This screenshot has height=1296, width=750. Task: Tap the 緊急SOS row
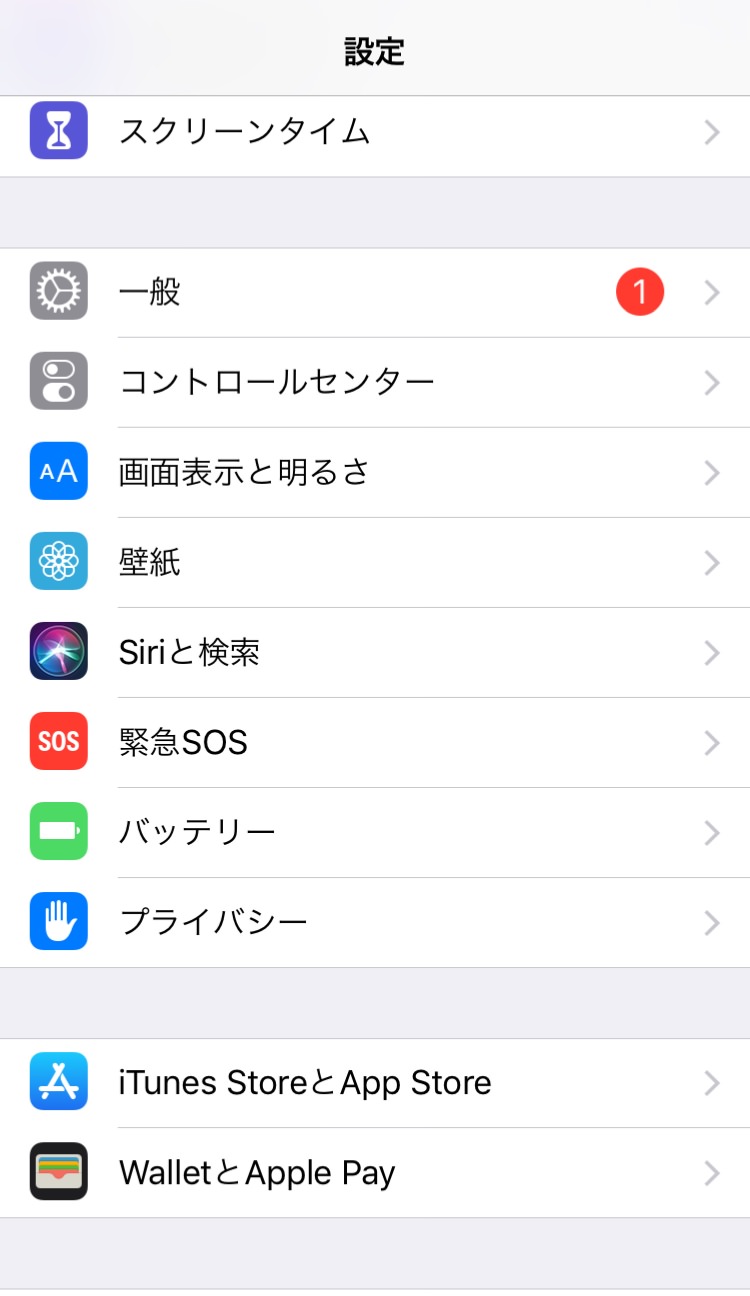[375, 742]
